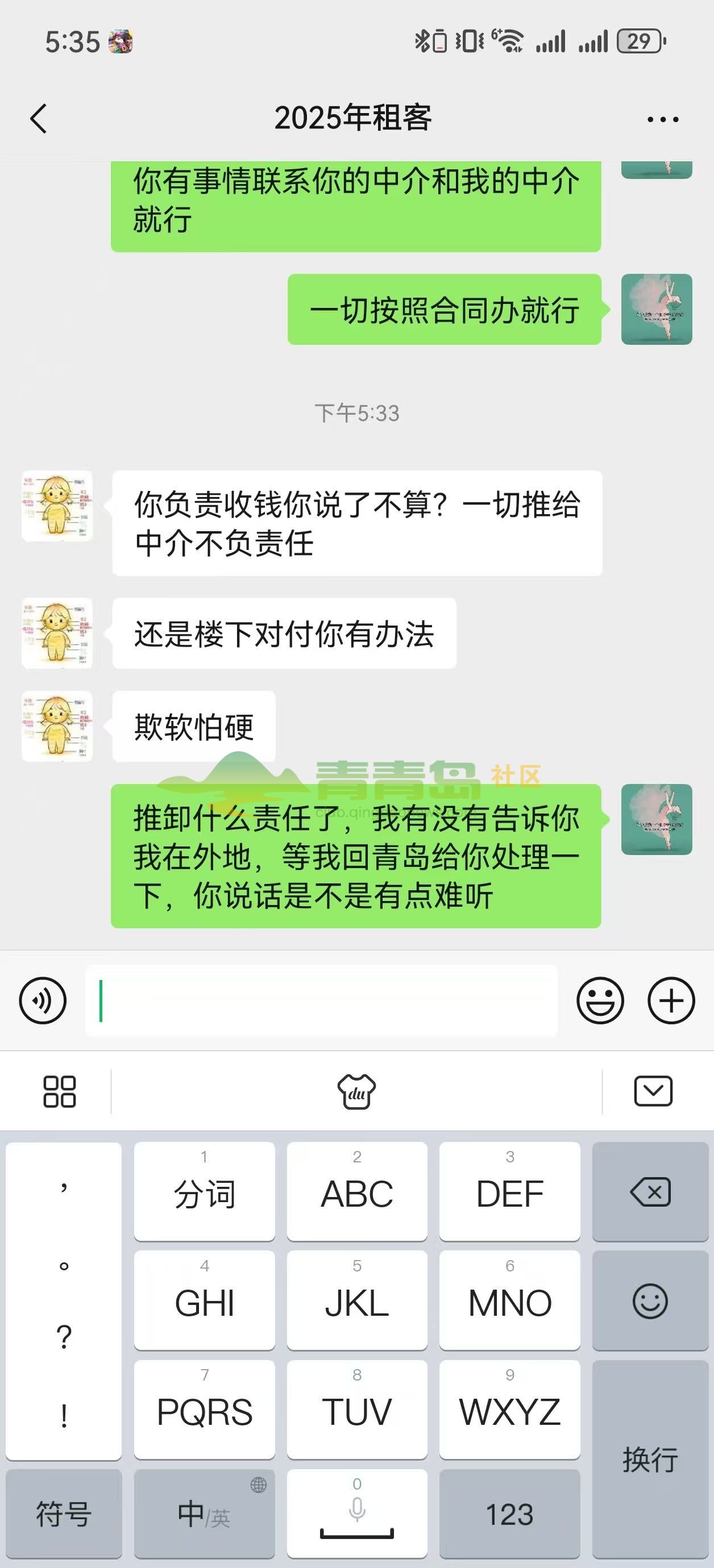The image size is (714, 1568).
Task: Open the keyboard's grid tools menu
Action: pyautogui.click(x=60, y=1091)
